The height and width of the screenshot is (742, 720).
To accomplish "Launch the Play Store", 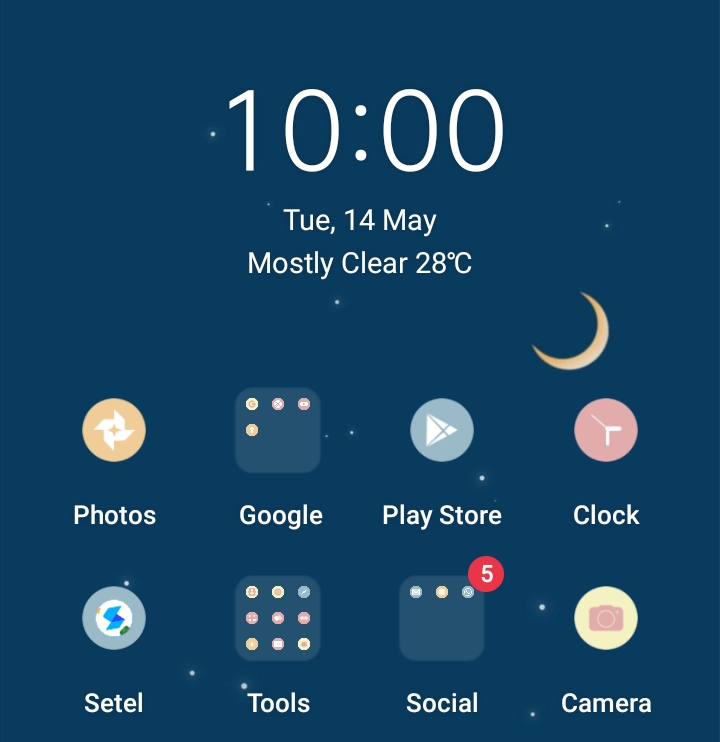I will (442, 430).
